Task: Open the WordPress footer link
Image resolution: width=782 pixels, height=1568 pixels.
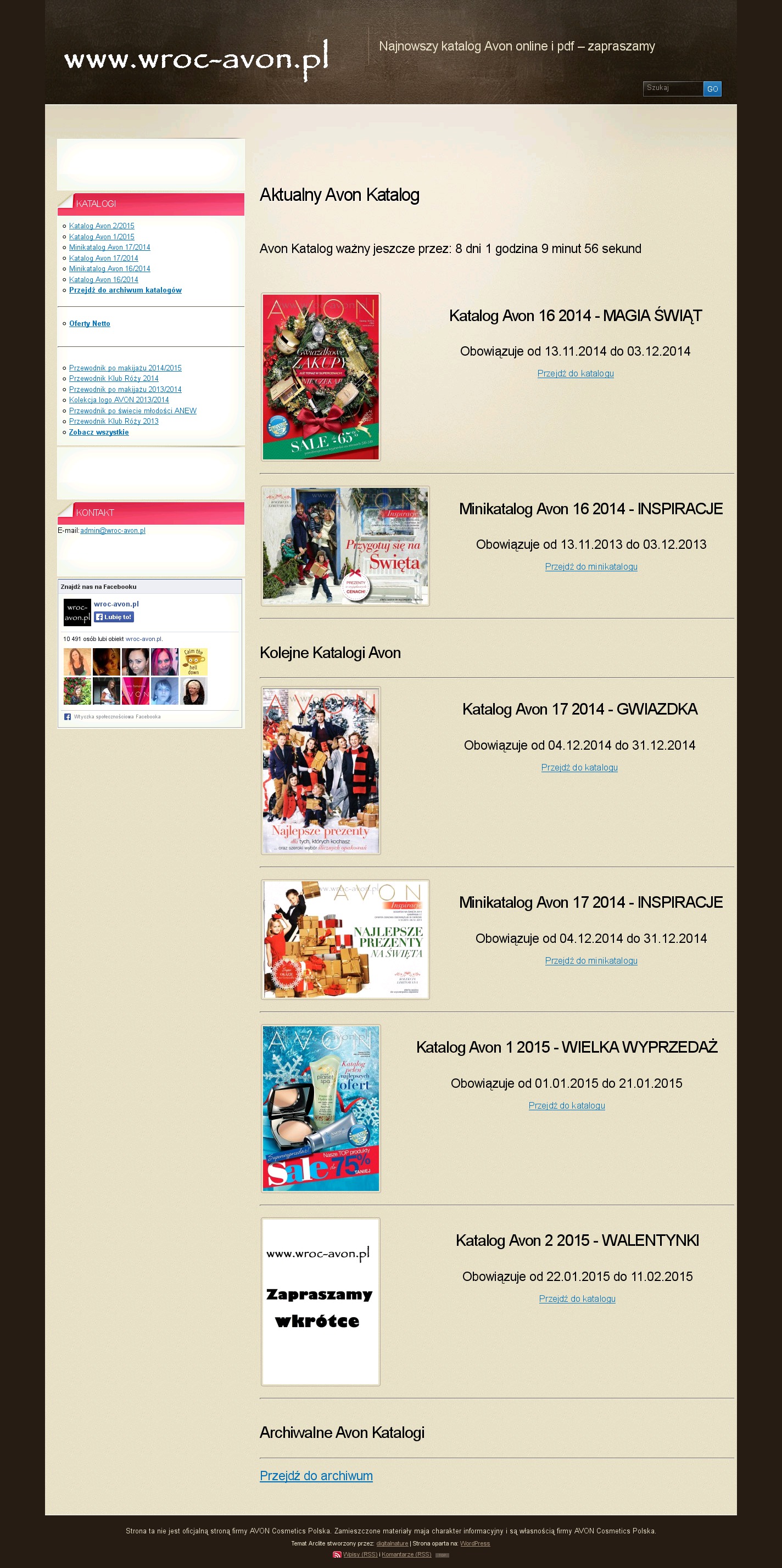Action: [474, 1543]
